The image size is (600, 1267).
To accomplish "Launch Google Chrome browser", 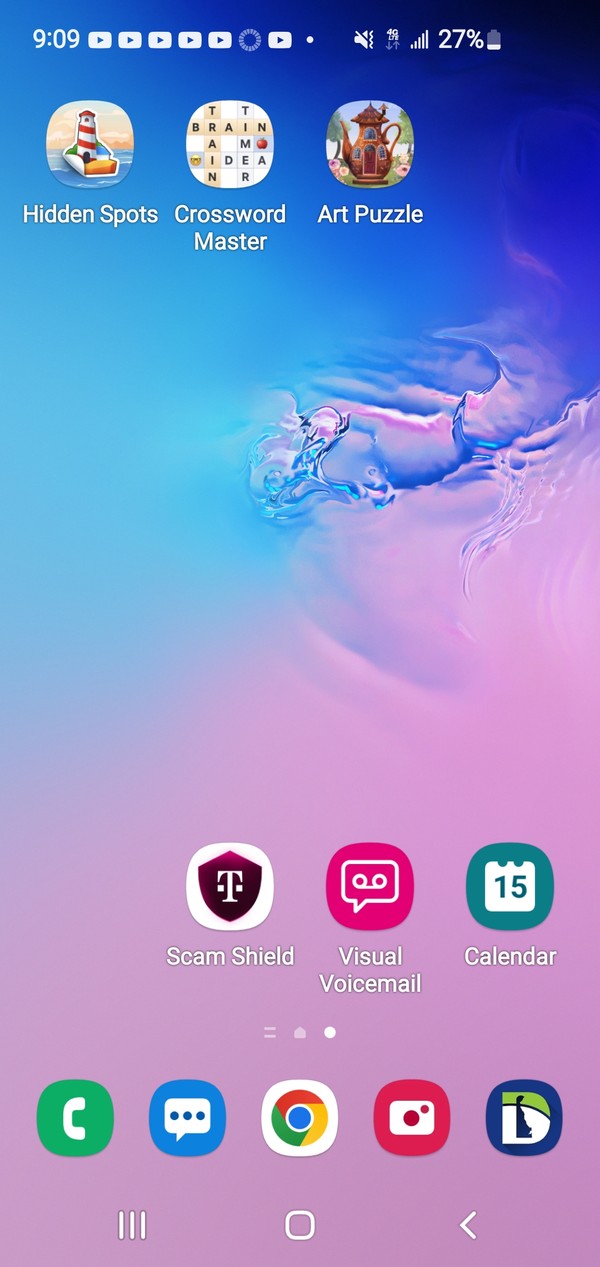I will [x=300, y=1118].
